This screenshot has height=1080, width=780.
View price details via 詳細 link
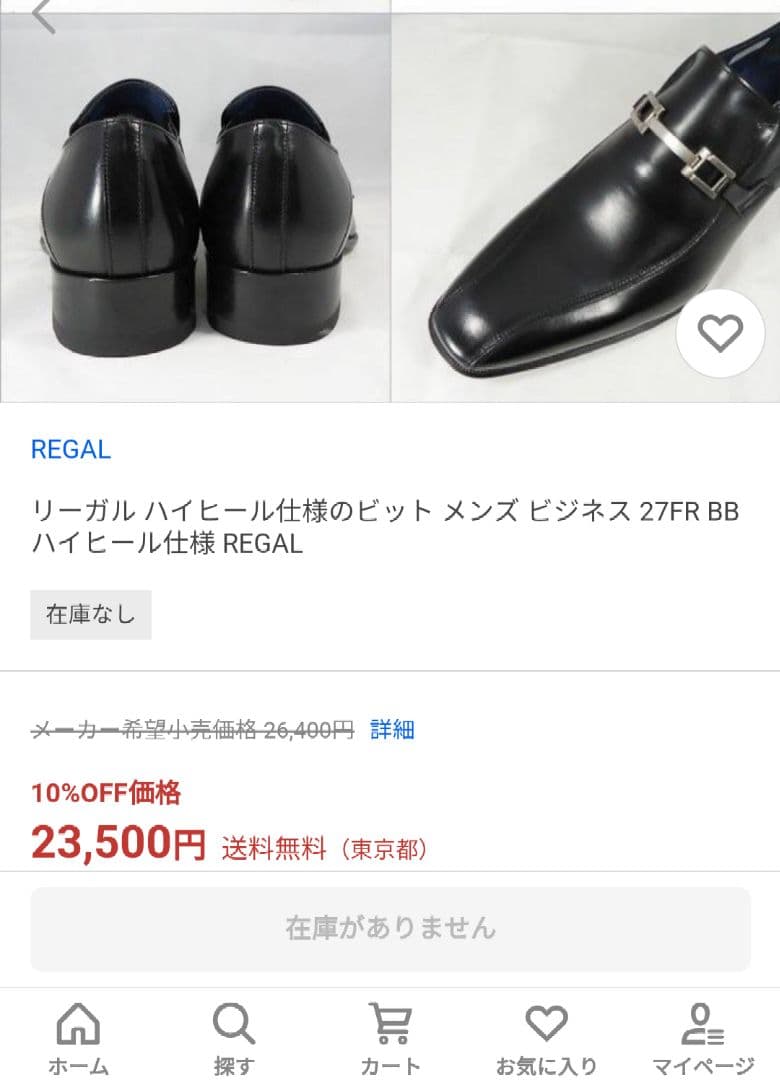(392, 729)
